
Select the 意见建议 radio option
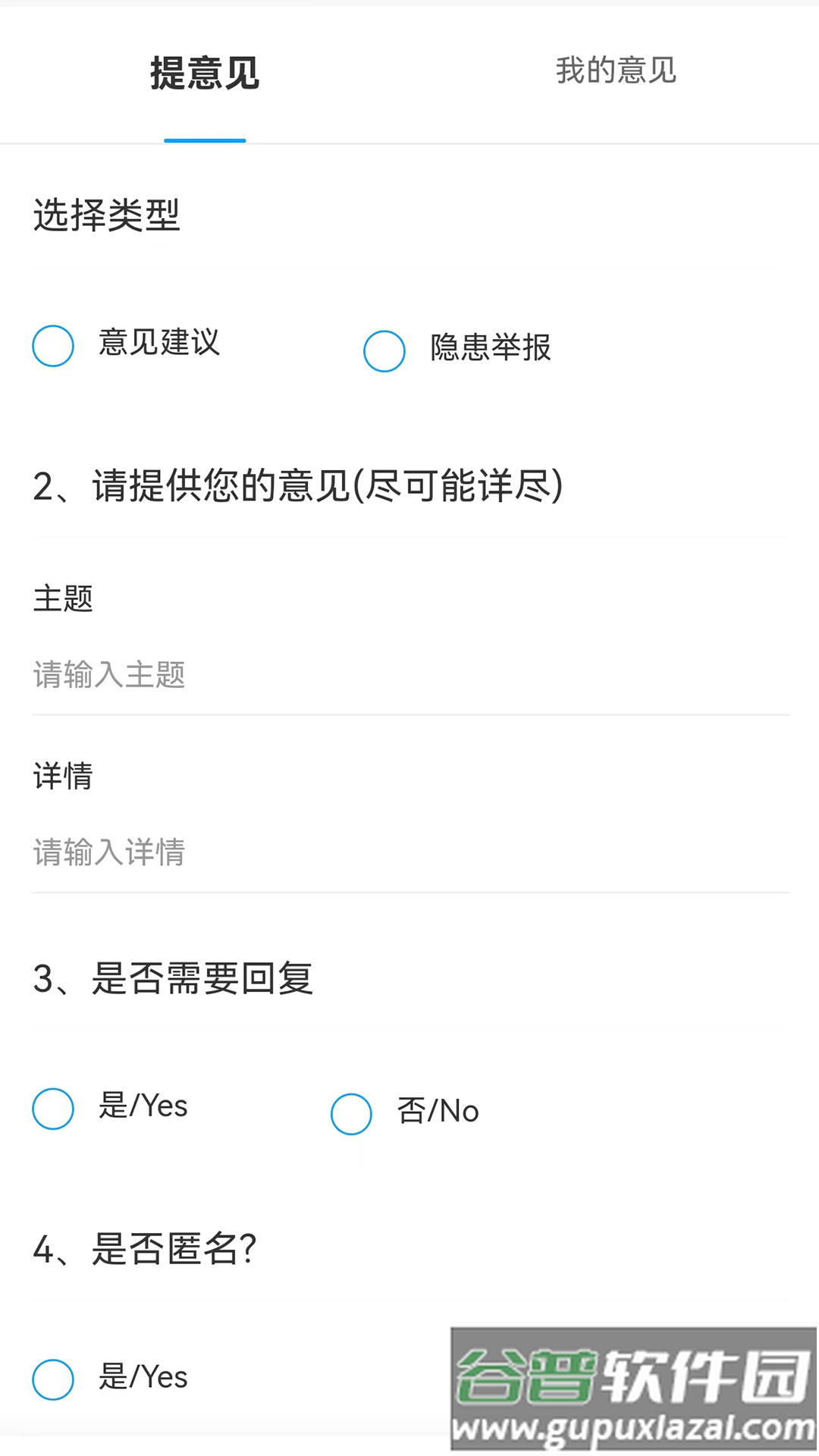(x=52, y=346)
